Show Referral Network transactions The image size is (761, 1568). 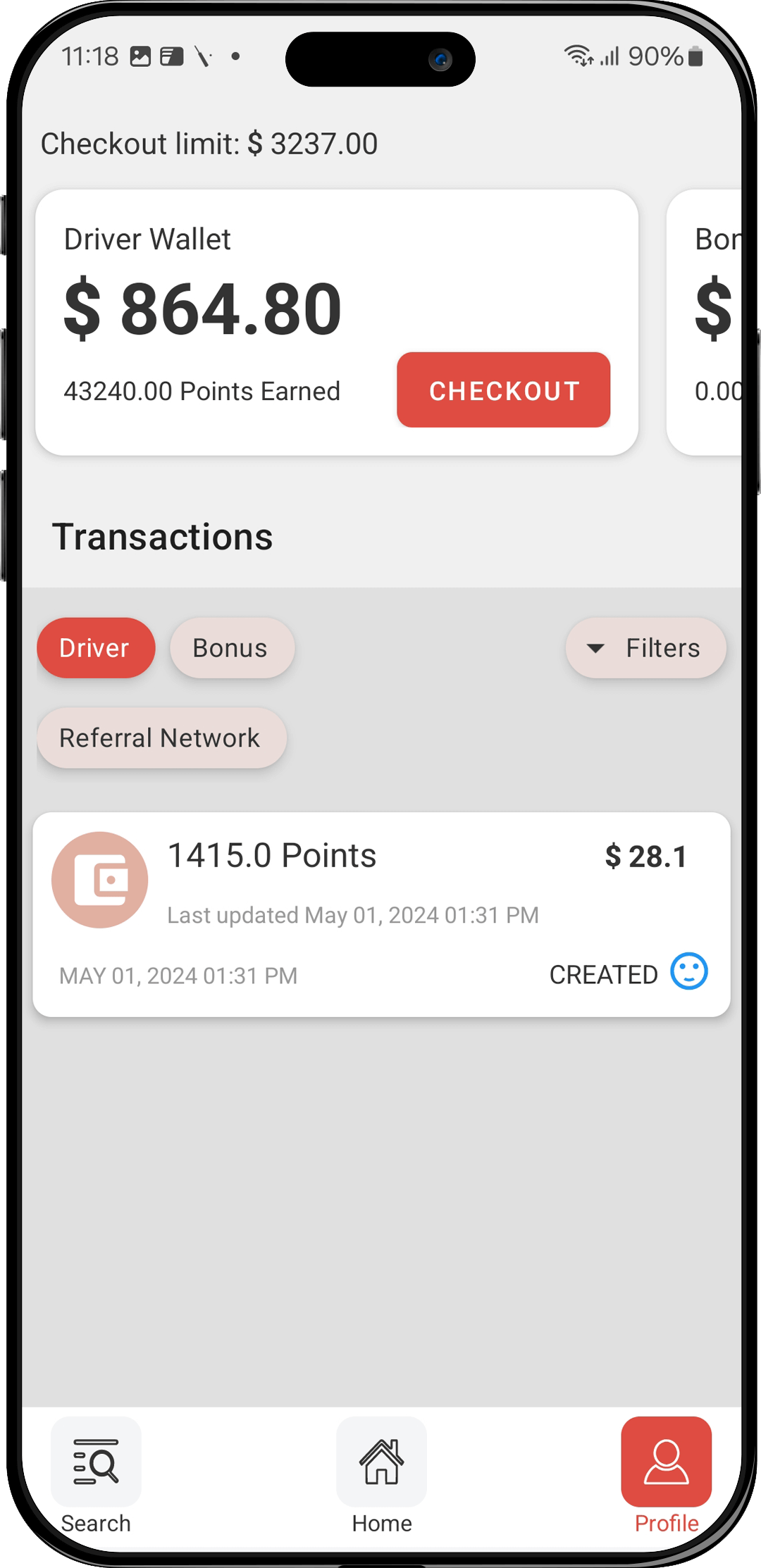pos(161,738)
